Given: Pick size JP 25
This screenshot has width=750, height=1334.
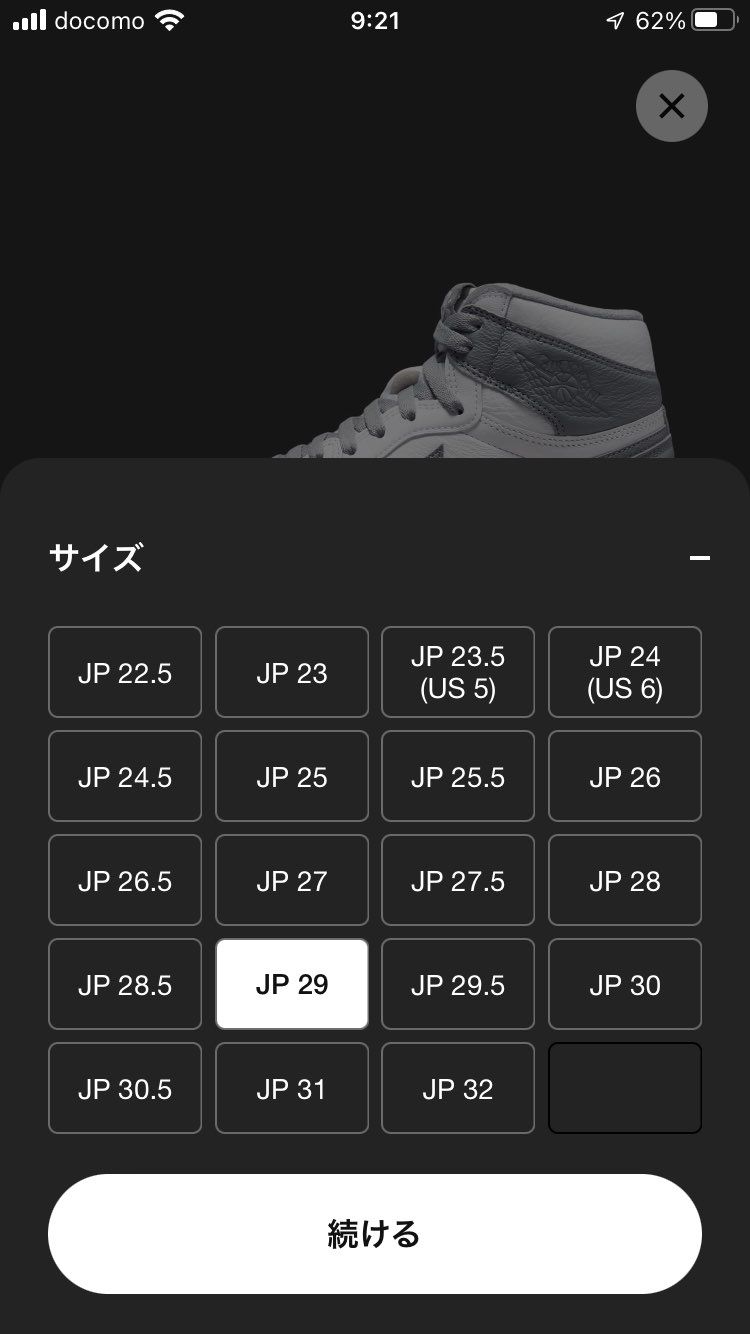Looking at the screenshot, I should pos(291,776).
